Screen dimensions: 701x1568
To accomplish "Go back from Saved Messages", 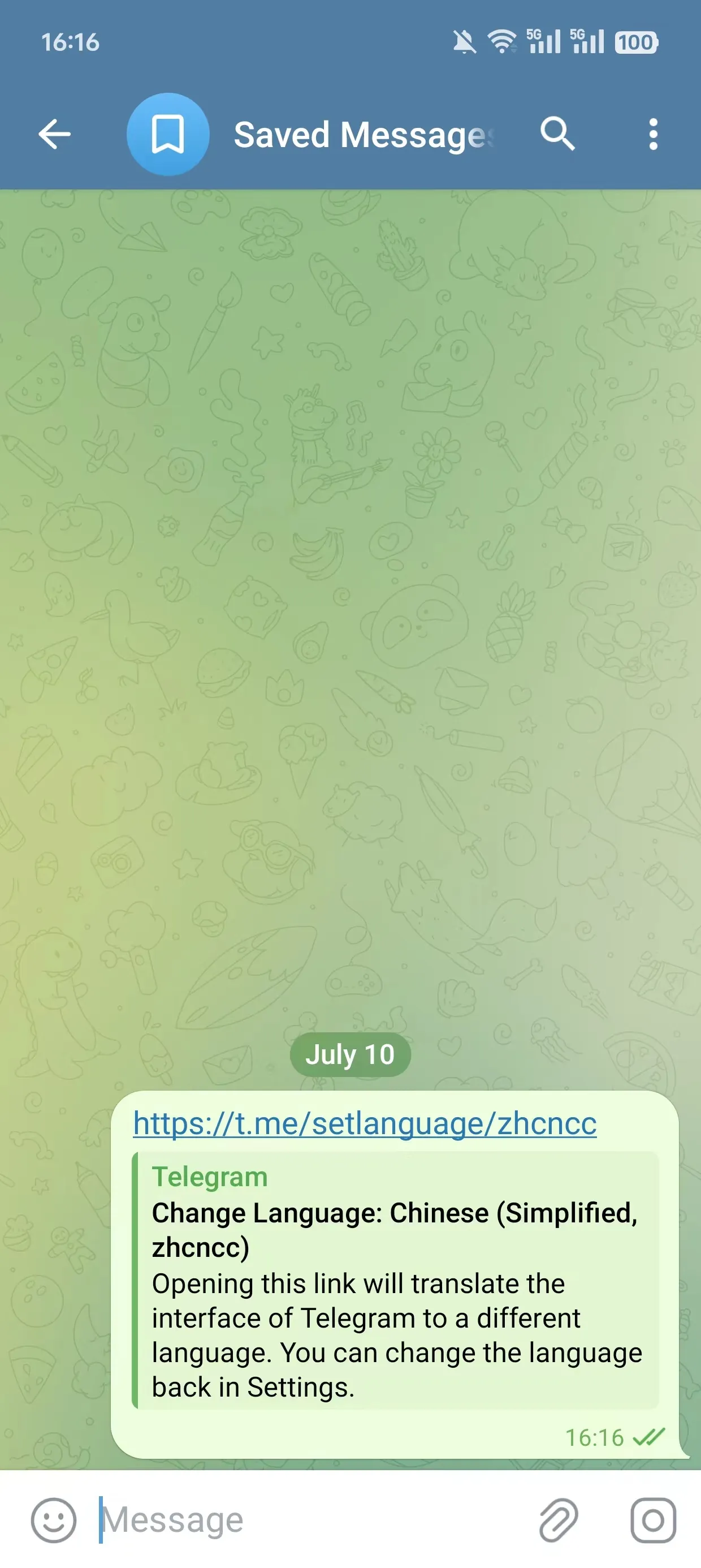I will point(55,135).
